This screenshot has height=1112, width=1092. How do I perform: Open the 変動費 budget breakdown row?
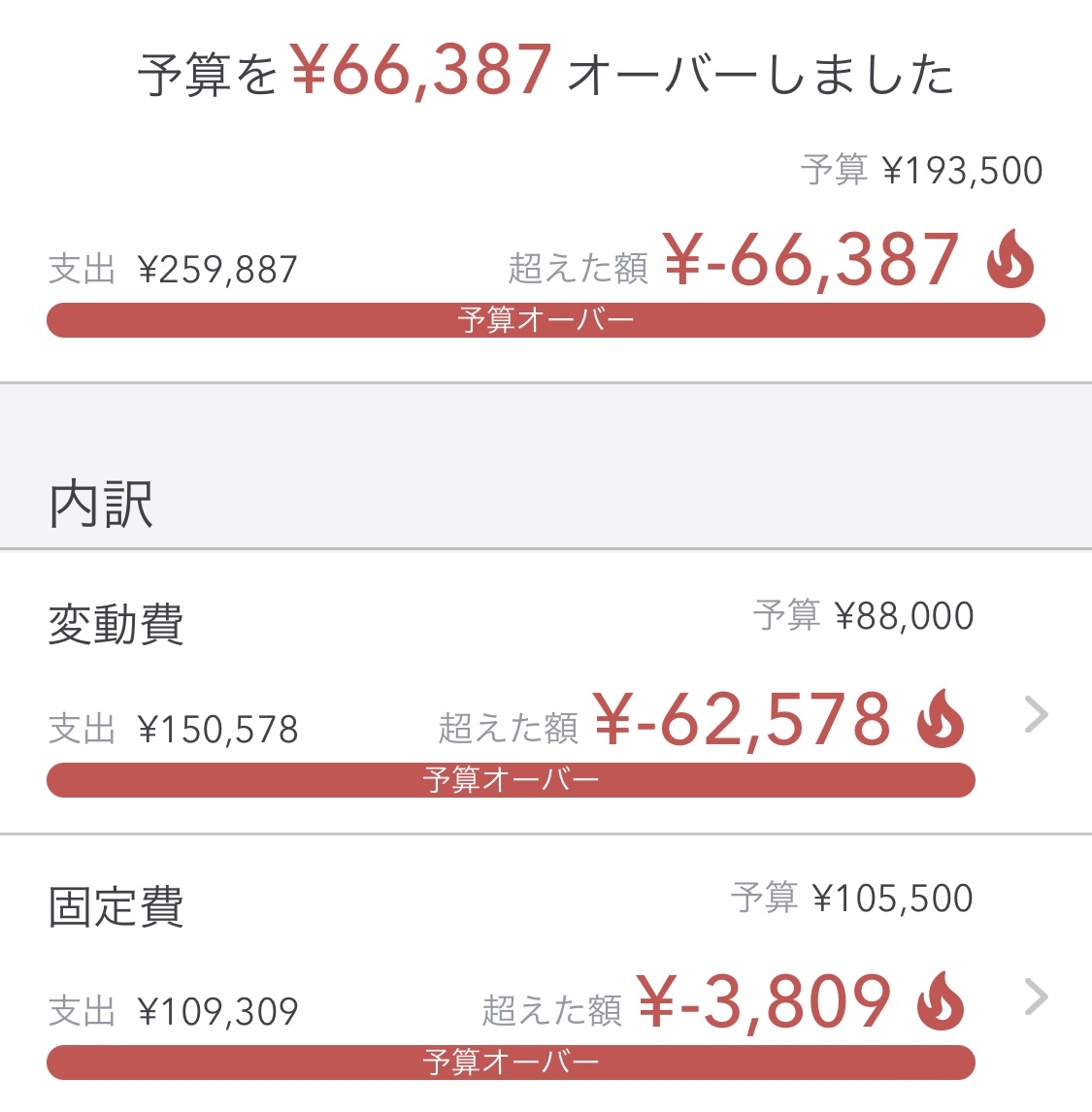(546, 692)
